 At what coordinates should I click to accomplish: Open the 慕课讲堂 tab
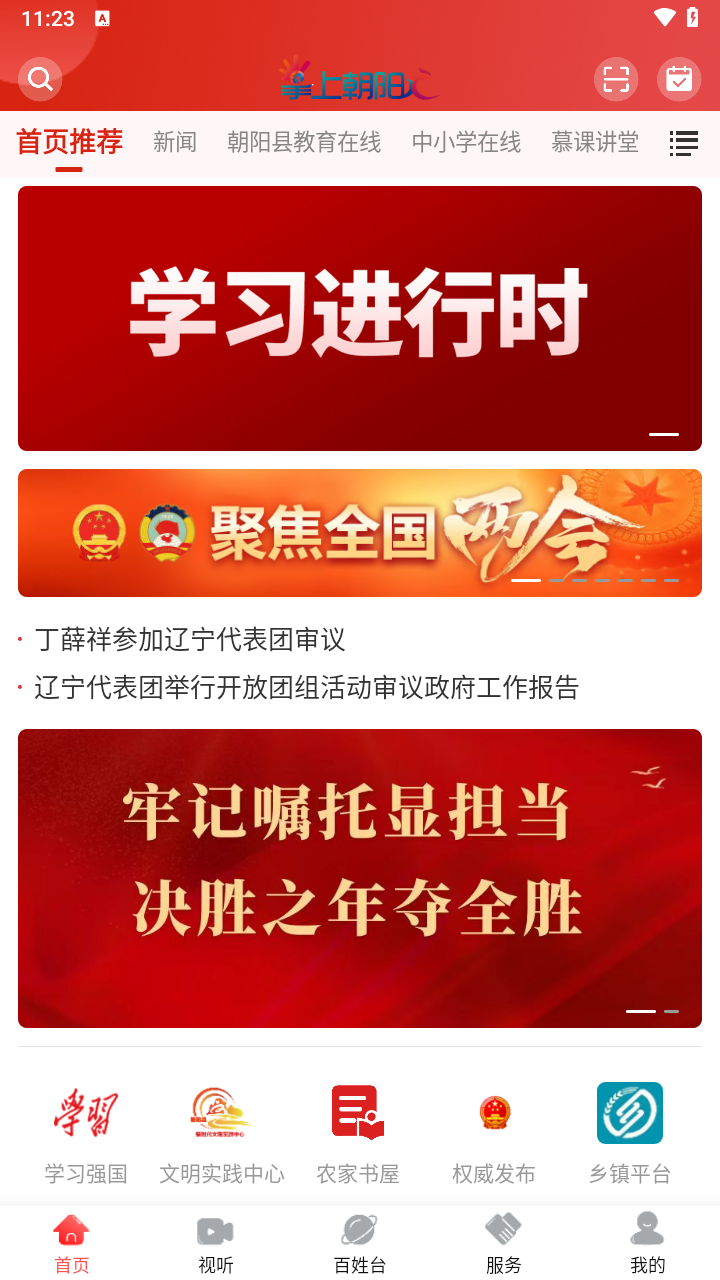595,143
